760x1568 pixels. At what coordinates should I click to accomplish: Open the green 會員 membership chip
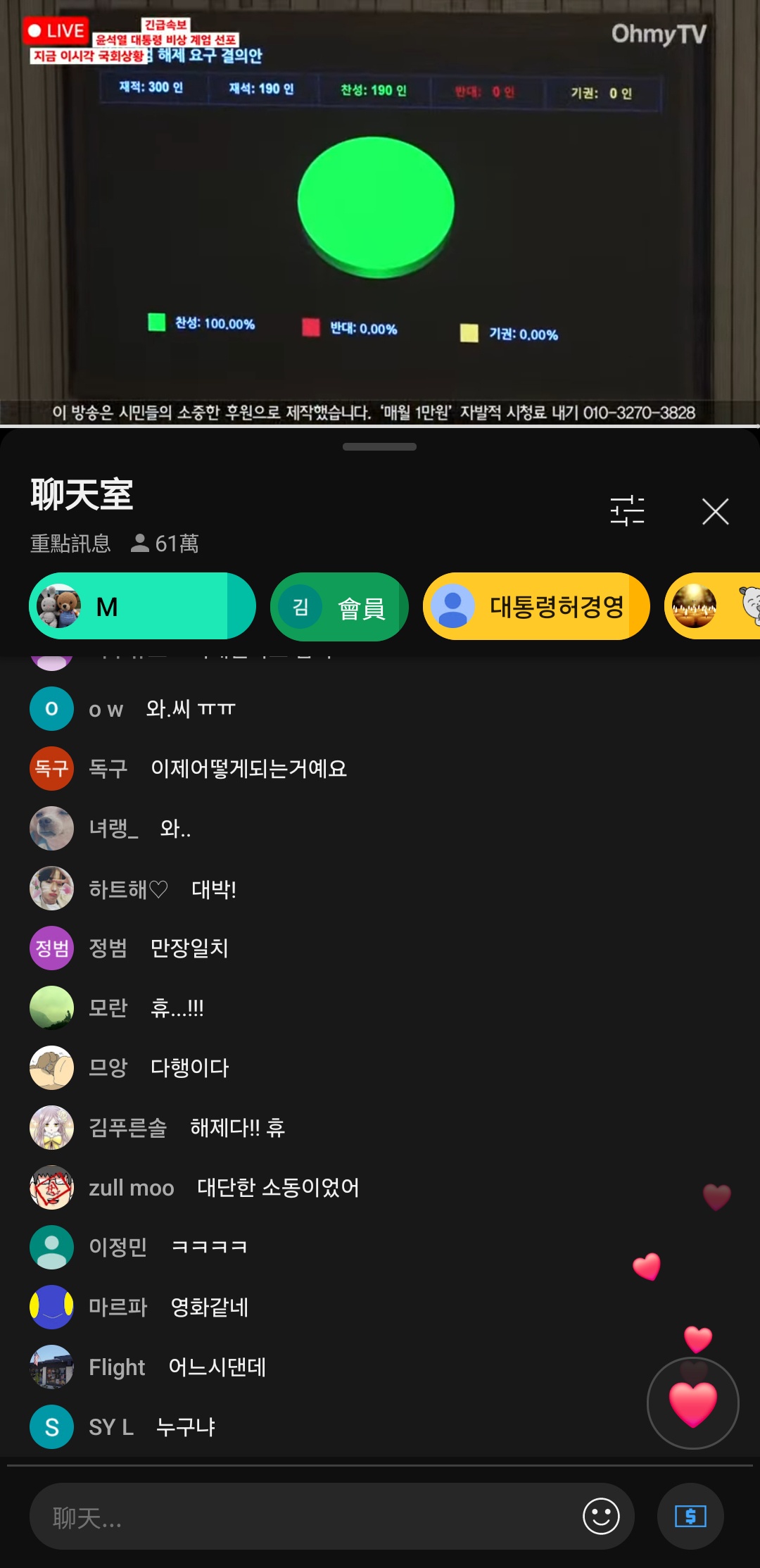coord(338,607)
